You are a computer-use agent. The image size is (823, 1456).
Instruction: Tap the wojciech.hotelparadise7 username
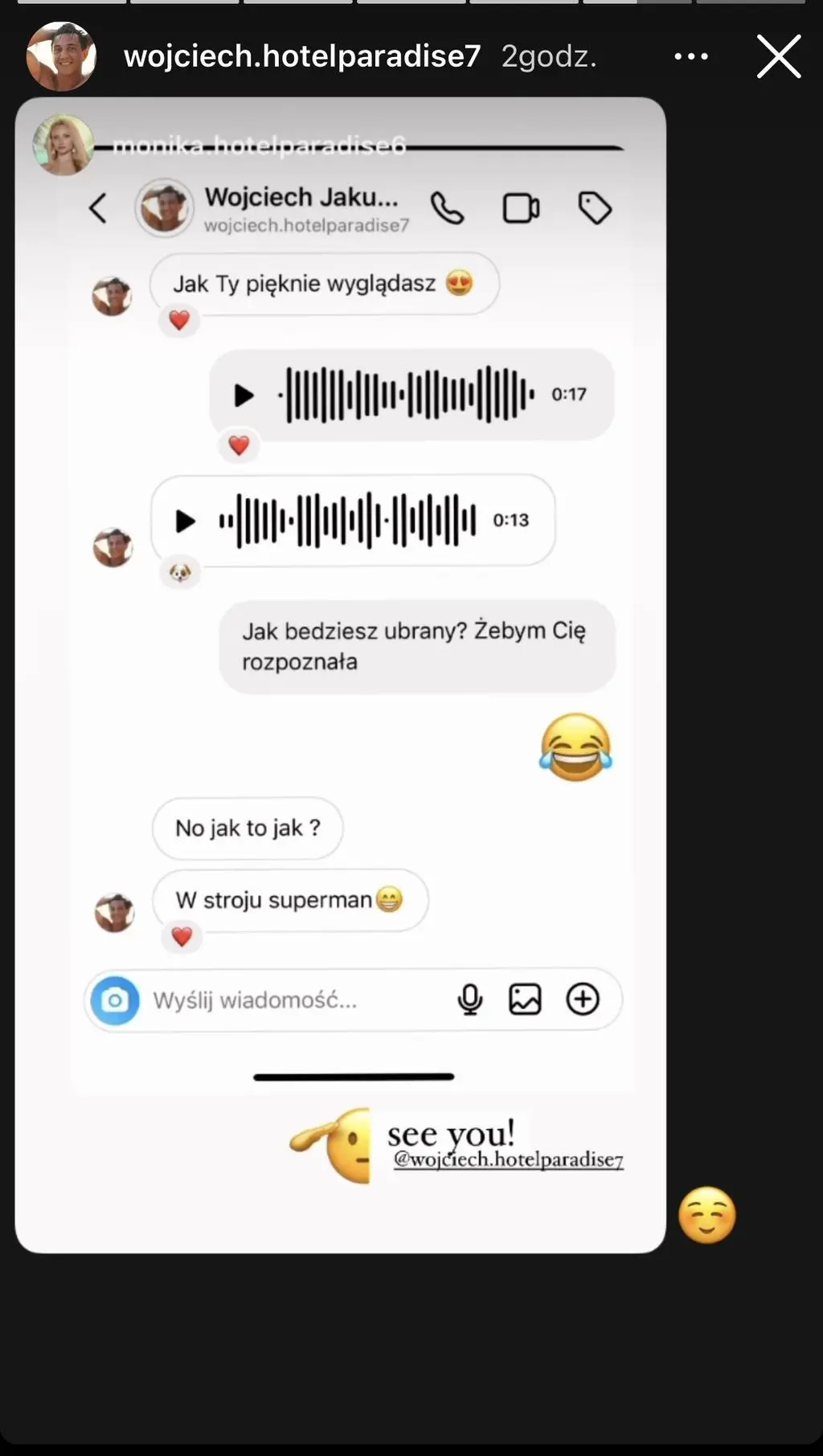302,56
